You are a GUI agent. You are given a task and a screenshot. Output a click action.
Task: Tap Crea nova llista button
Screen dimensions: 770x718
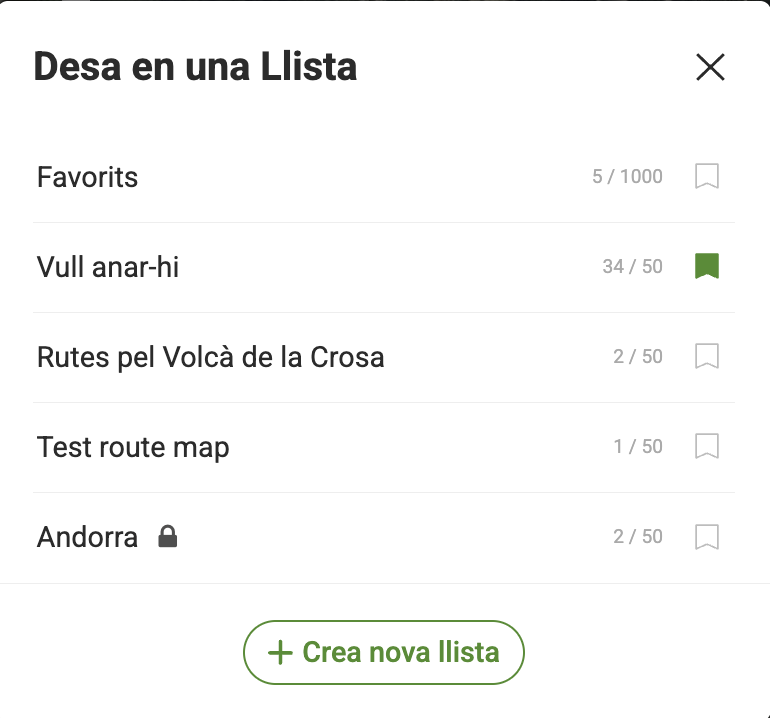pyautogui.click(x=384, y=653)
